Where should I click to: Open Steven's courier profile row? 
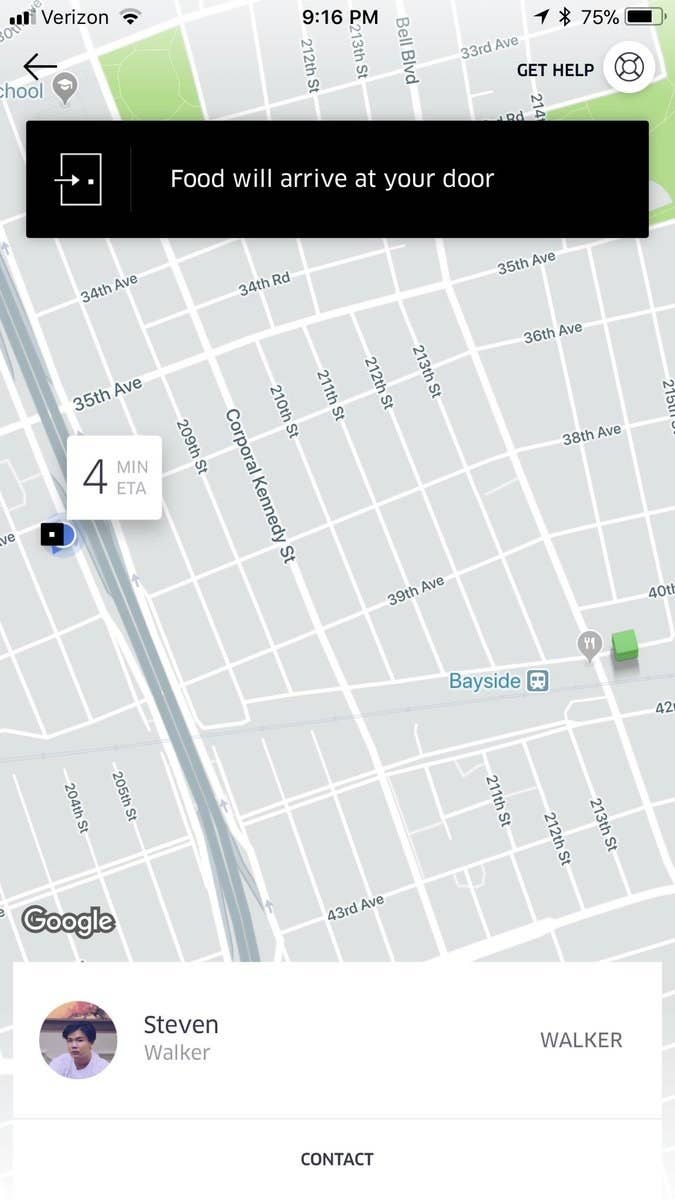click(337, 1040)
